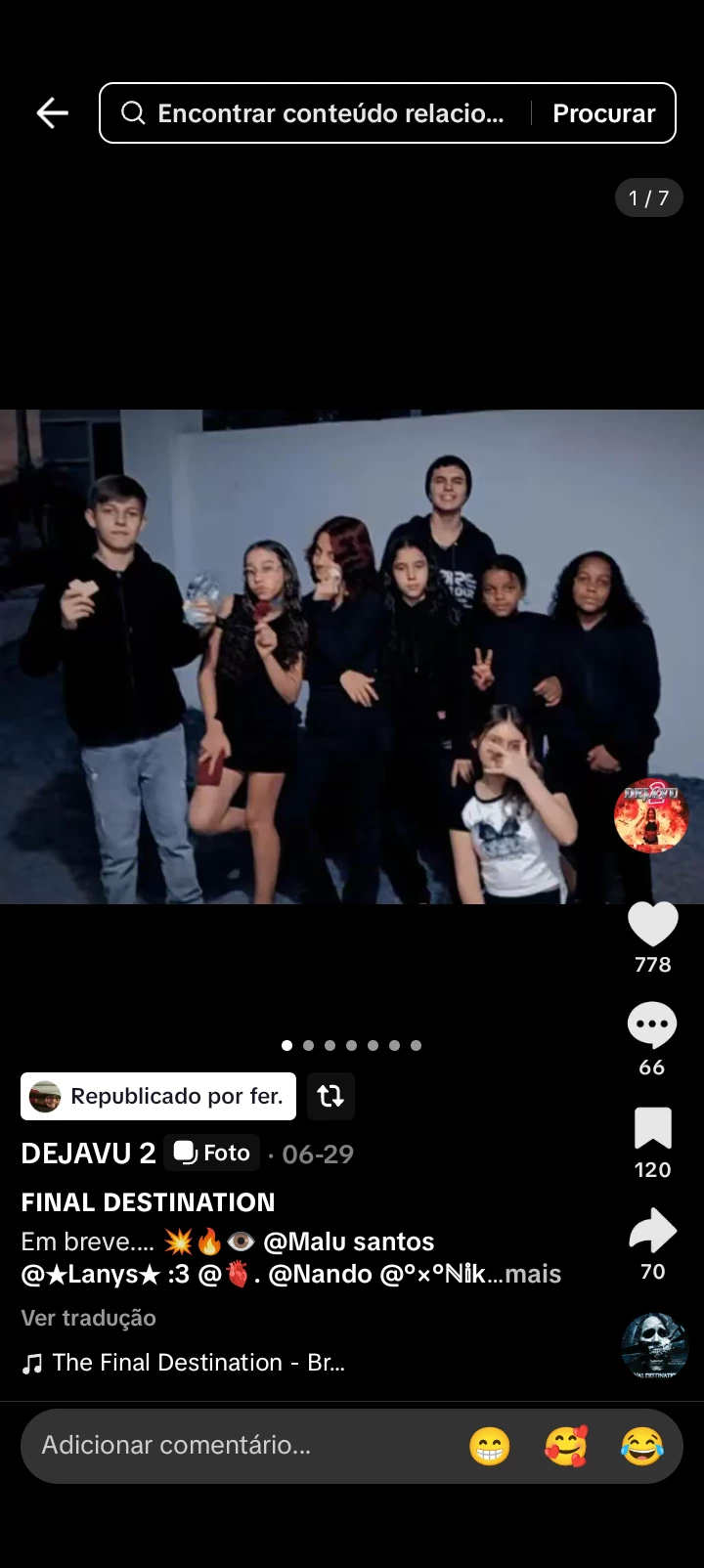
Task: Go back using the arrow
Action: click(x=53, y=113)
